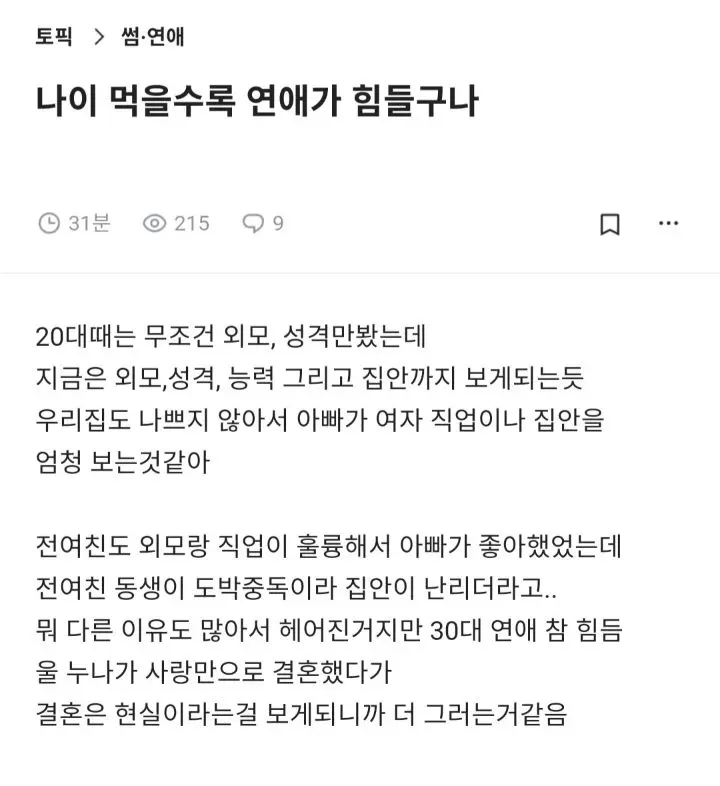View the 9 comments
The width and height of the screenshot is (720, 786).
(263, 223)
